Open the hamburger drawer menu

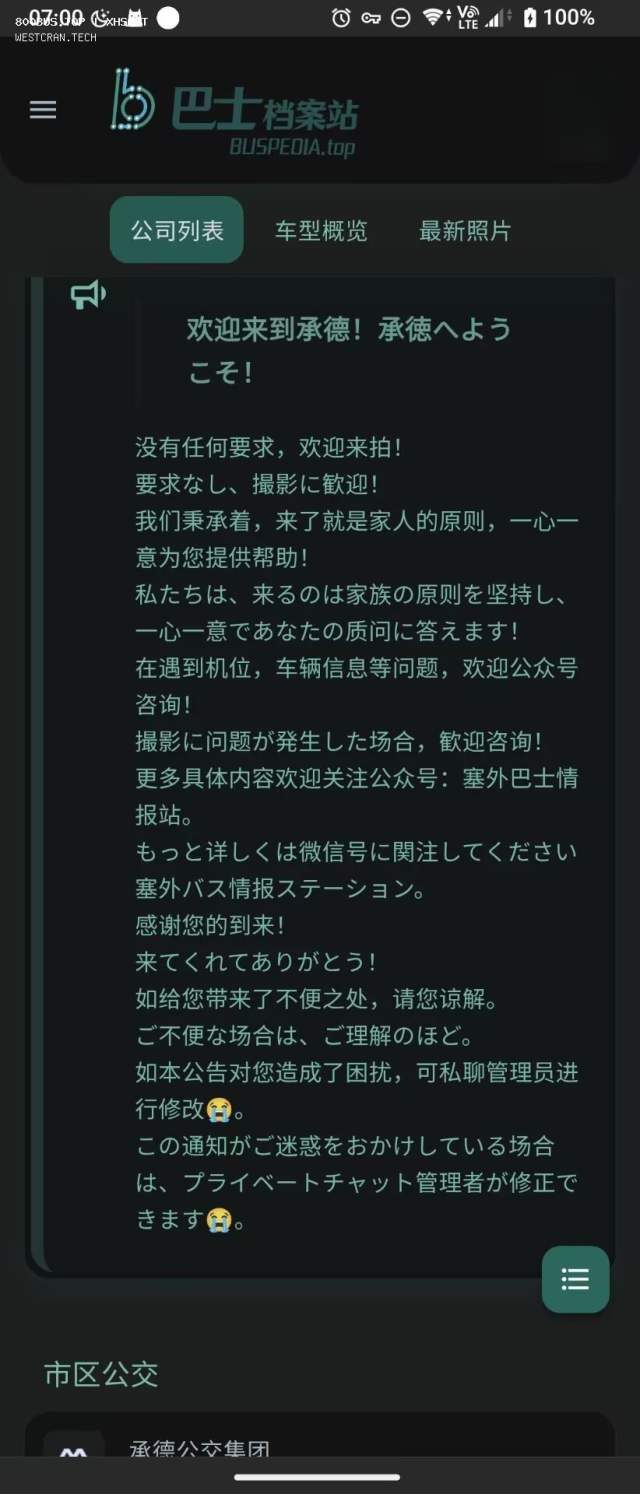click(x=43, y=110)
